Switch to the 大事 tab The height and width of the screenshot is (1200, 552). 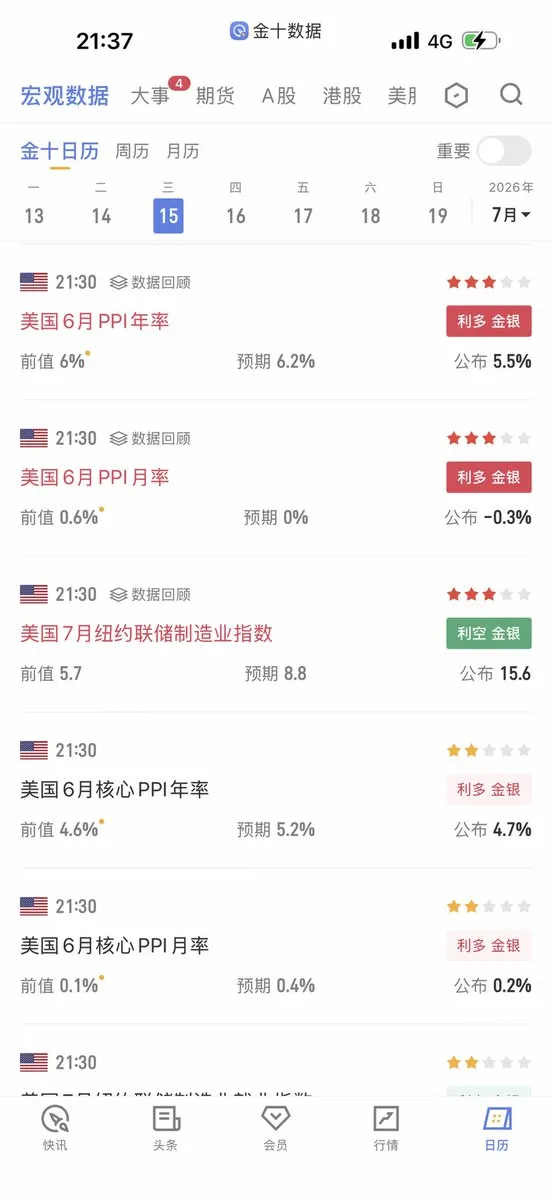tap(149, 96)
